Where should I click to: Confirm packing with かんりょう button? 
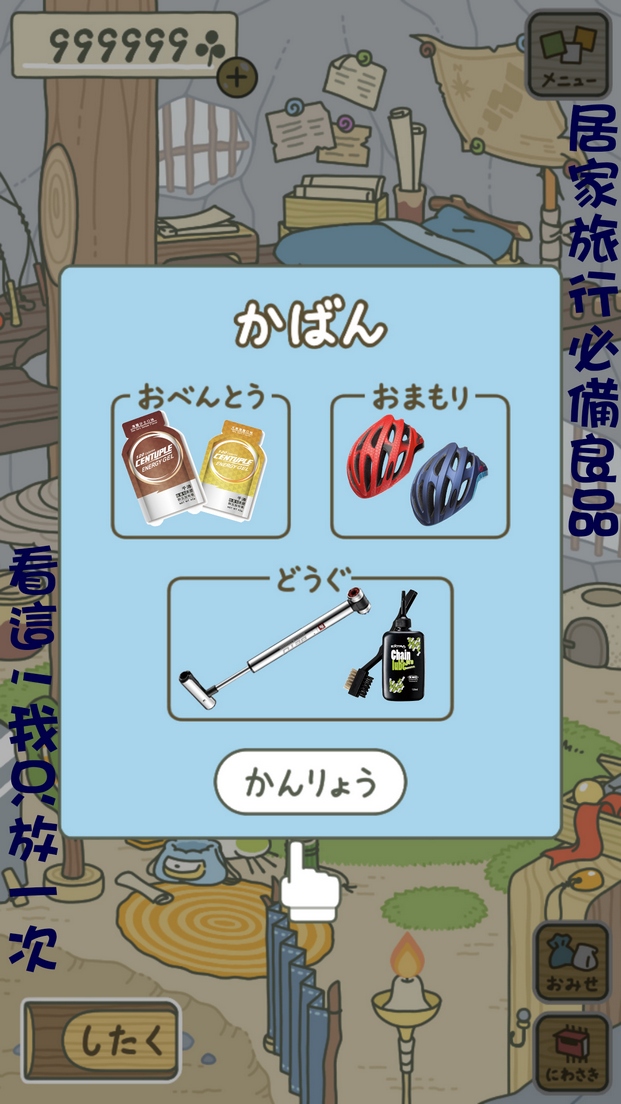[x=310, y=781]
